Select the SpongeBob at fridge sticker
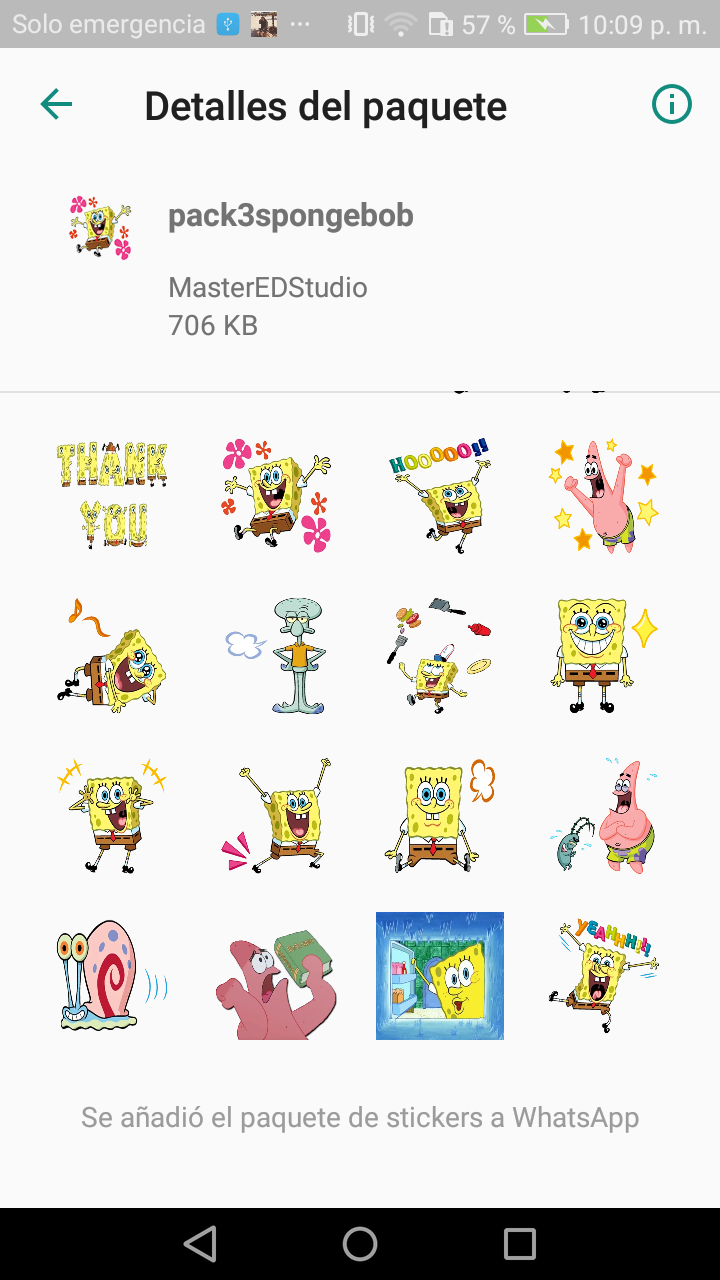720x1280 pixels. tap(440, 976)
